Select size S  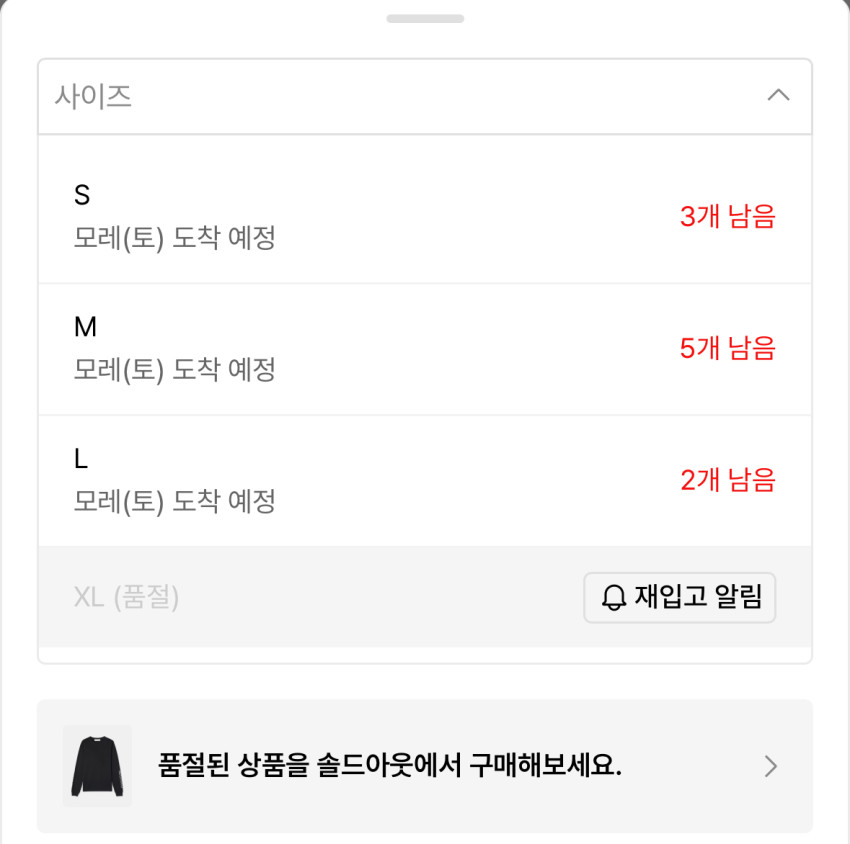pyautogui.click(x=424, y=216)
